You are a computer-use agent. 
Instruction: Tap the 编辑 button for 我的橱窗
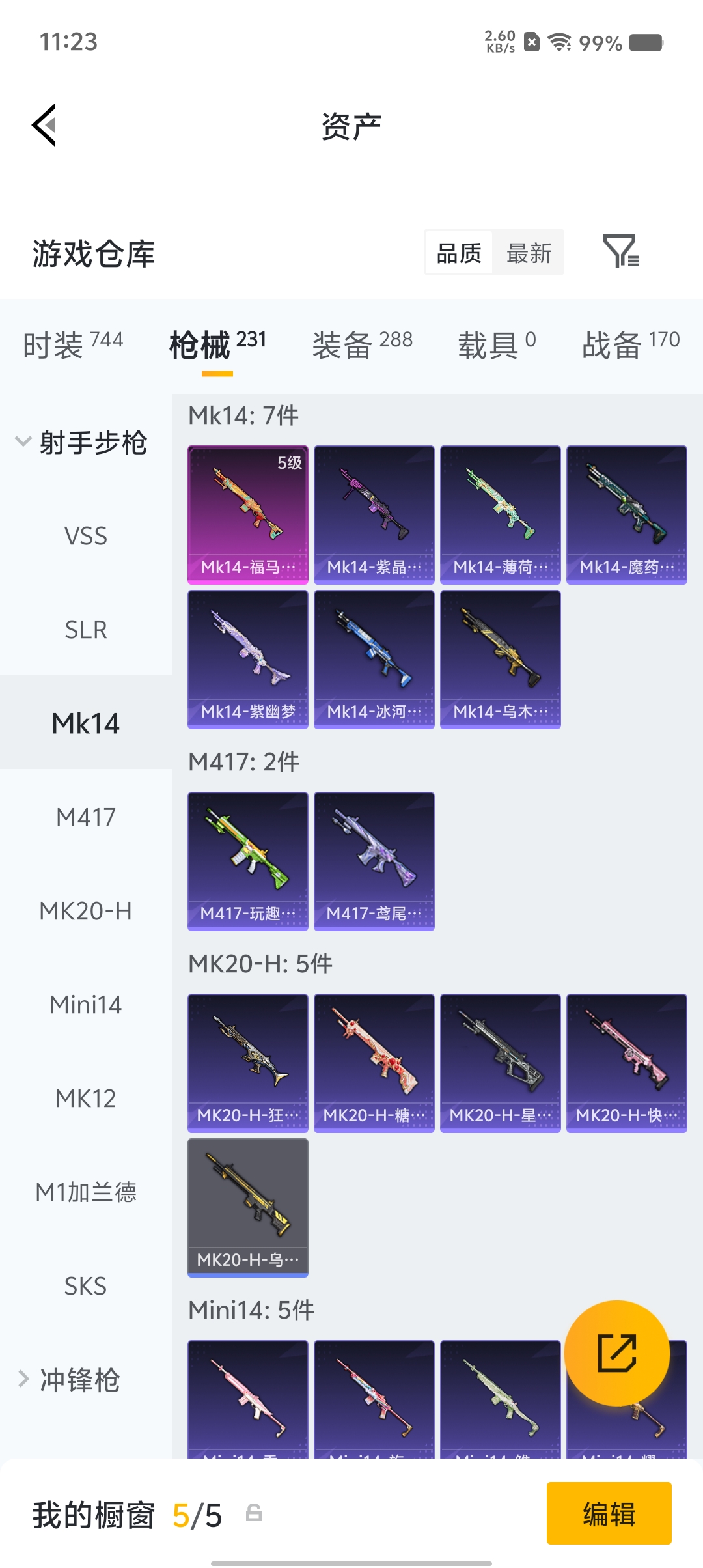pyautogui.click(x=609, y=1513)
